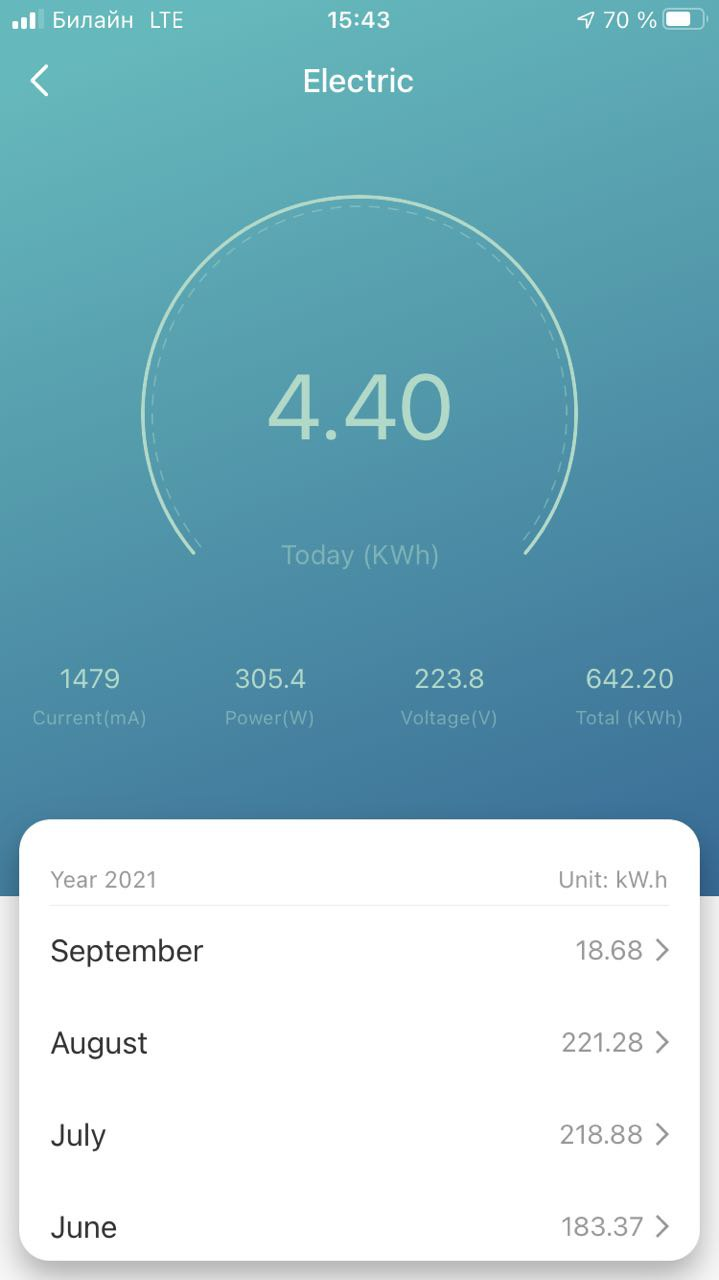Select the June usage row
Image resolution: width=719 pixels, height=1280 pixels.
tap(359, 1226)
